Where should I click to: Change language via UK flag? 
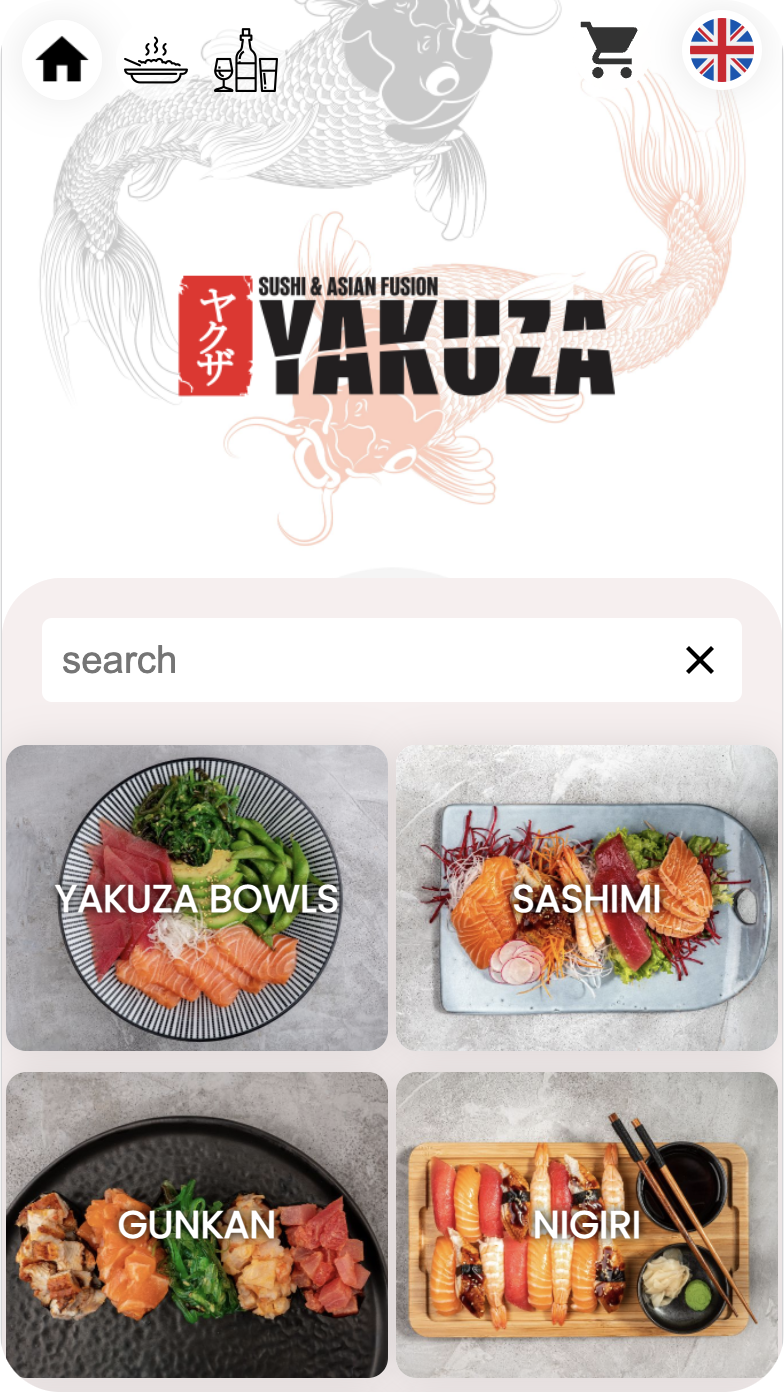(721, 50)
